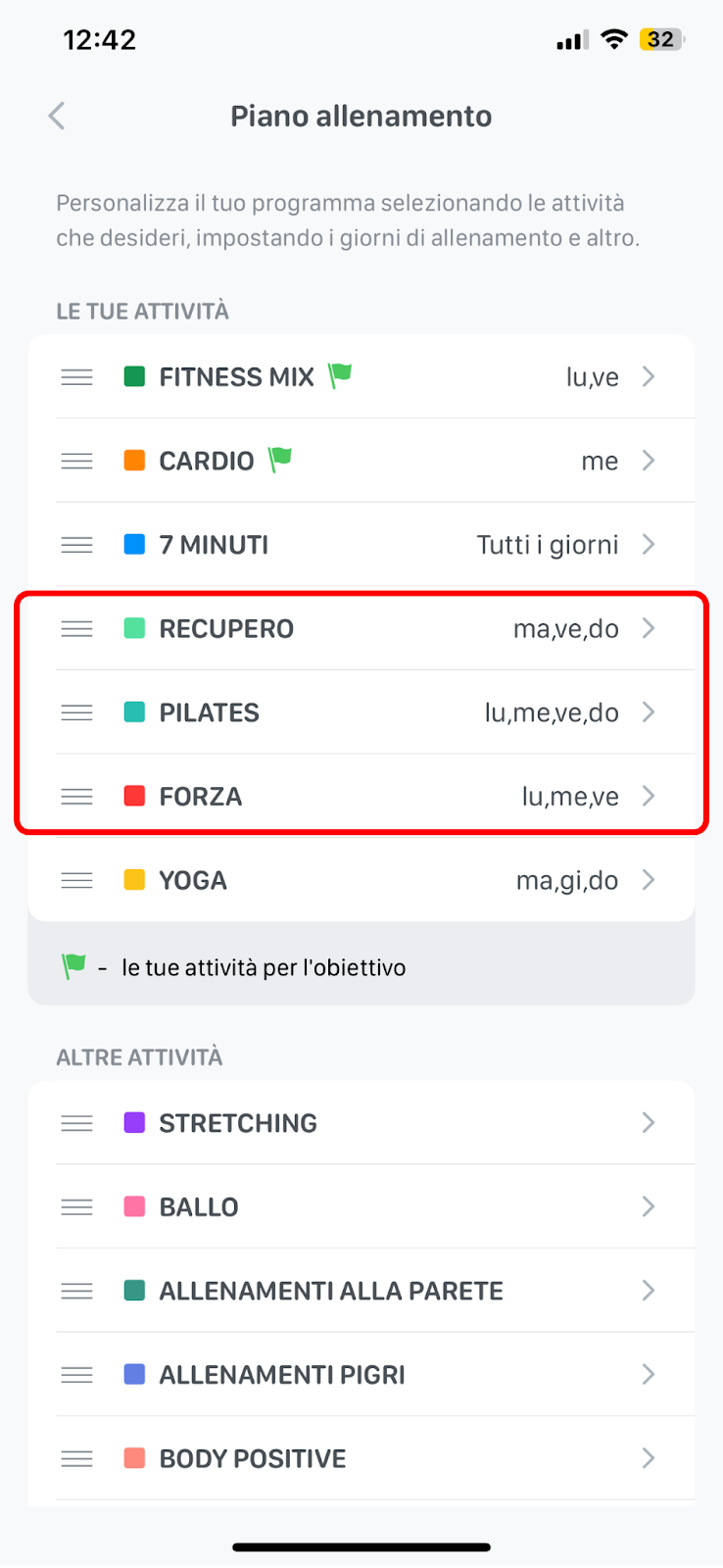The width and height of the screenshot is (723, 1568).
Task: Open the BALLO activity
Action: (x=361, y=1206)
